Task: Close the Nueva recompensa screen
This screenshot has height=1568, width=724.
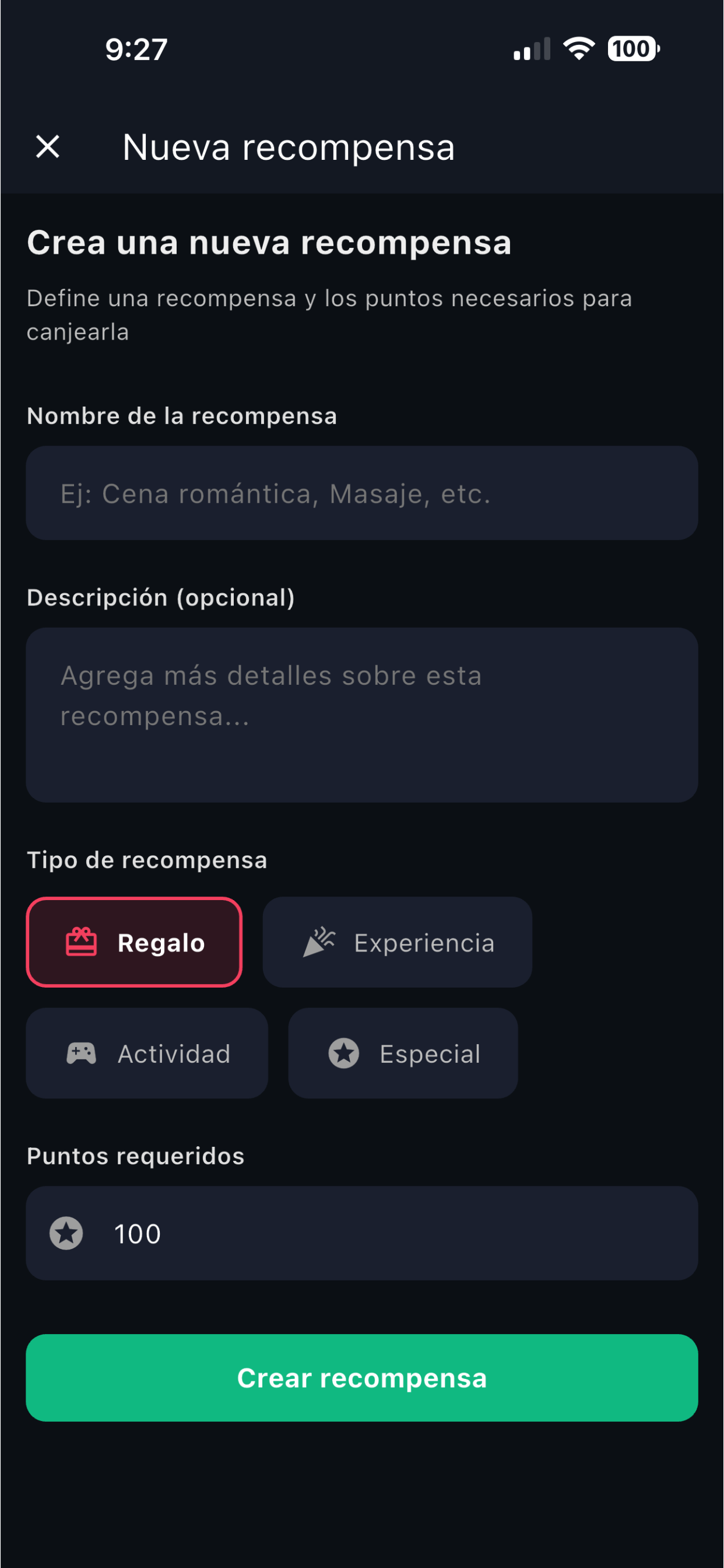Action: (x=47, y=146)
